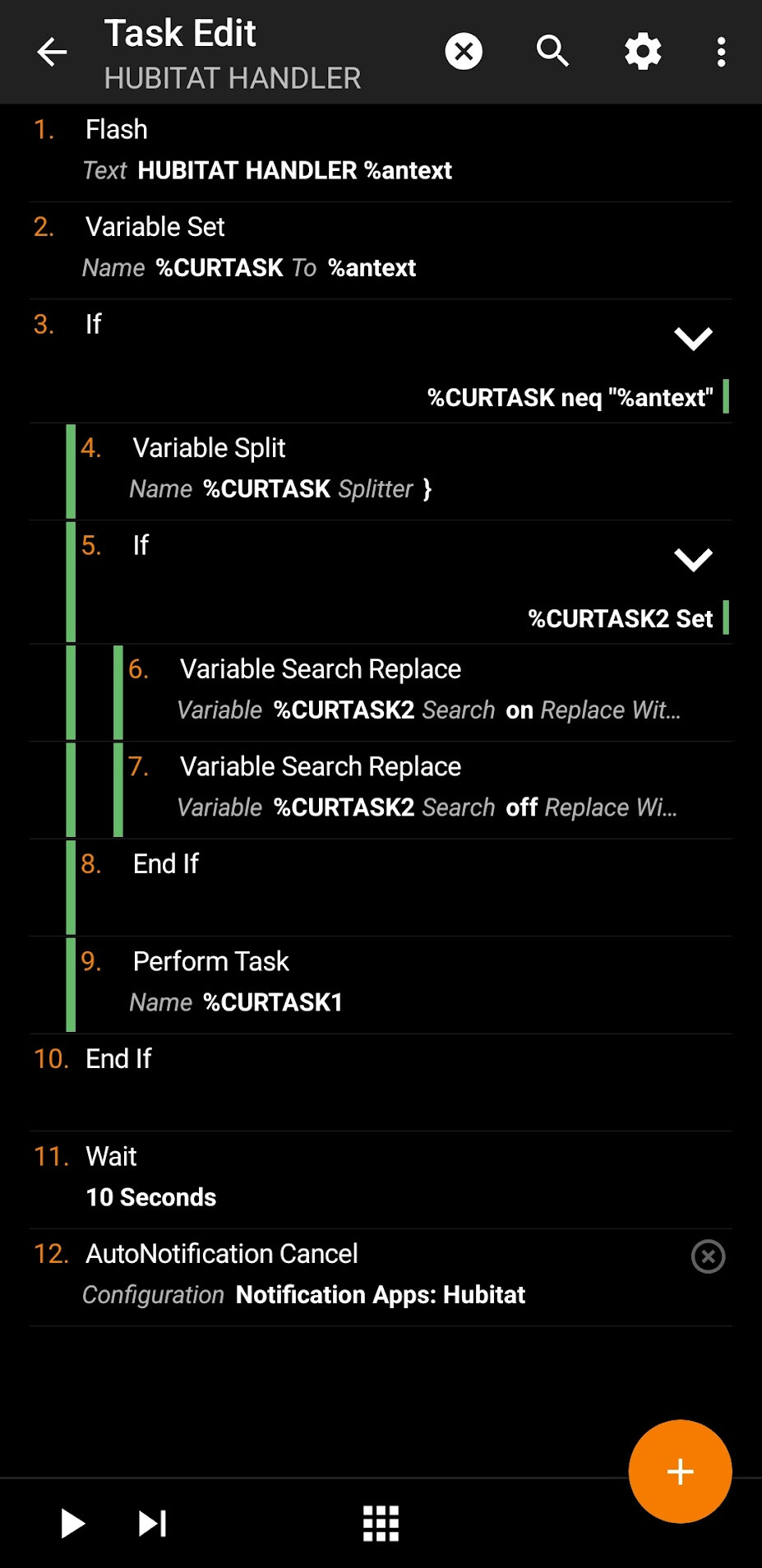
Task: Go back from Task Edit
Action: (52, 53)
